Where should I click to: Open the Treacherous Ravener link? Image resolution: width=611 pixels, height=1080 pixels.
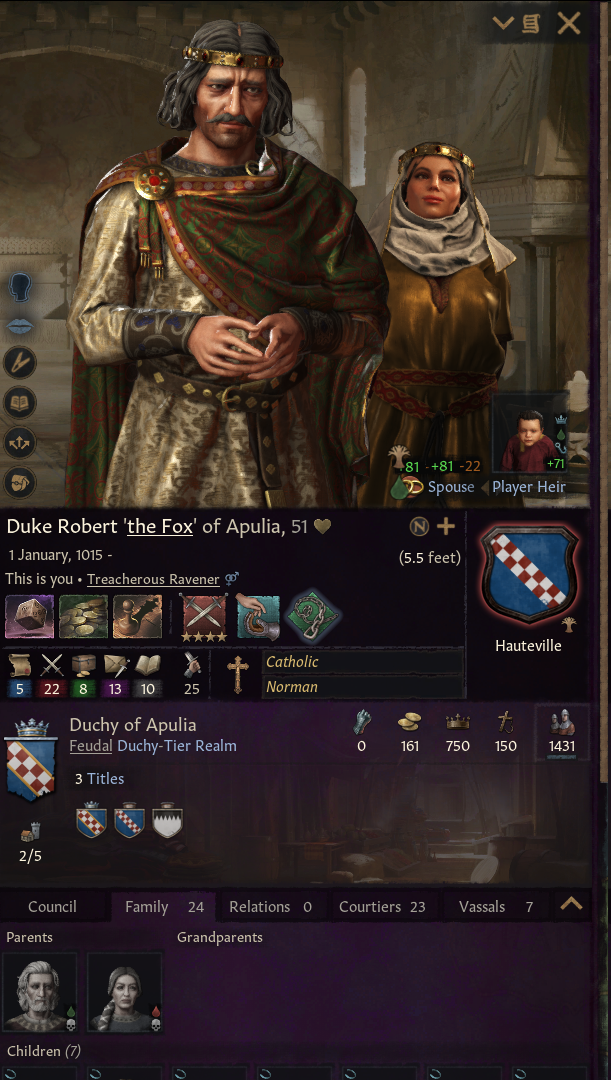coord(153,579)
